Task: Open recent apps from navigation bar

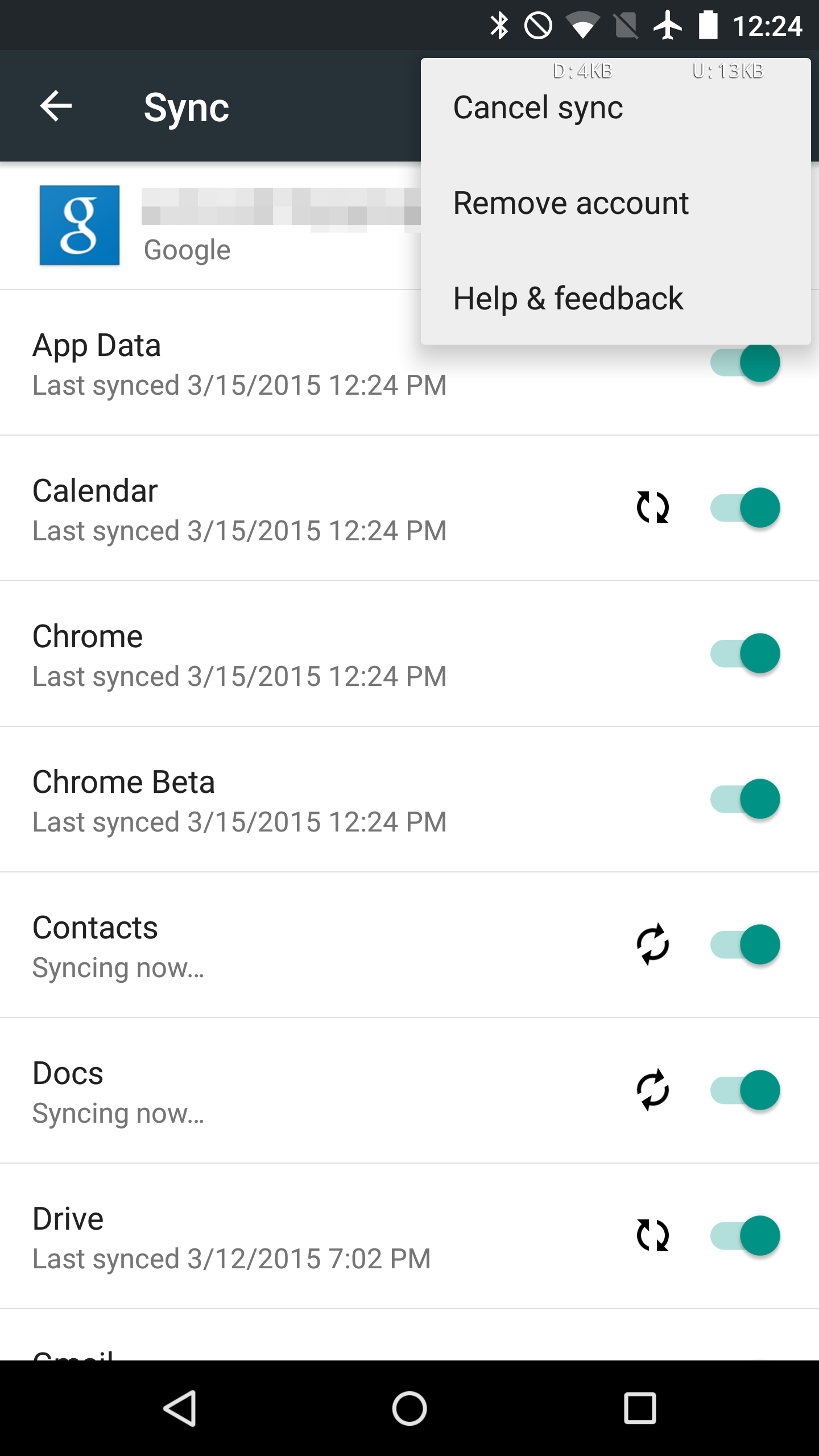Action: point(640,1409)
